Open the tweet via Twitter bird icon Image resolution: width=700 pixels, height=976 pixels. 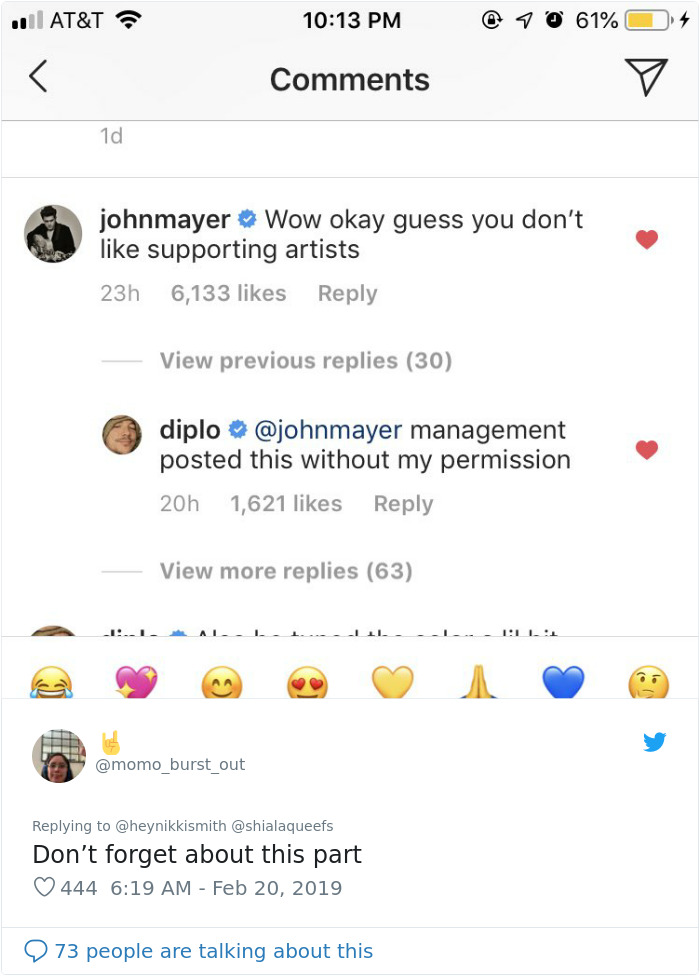[654, 742]
